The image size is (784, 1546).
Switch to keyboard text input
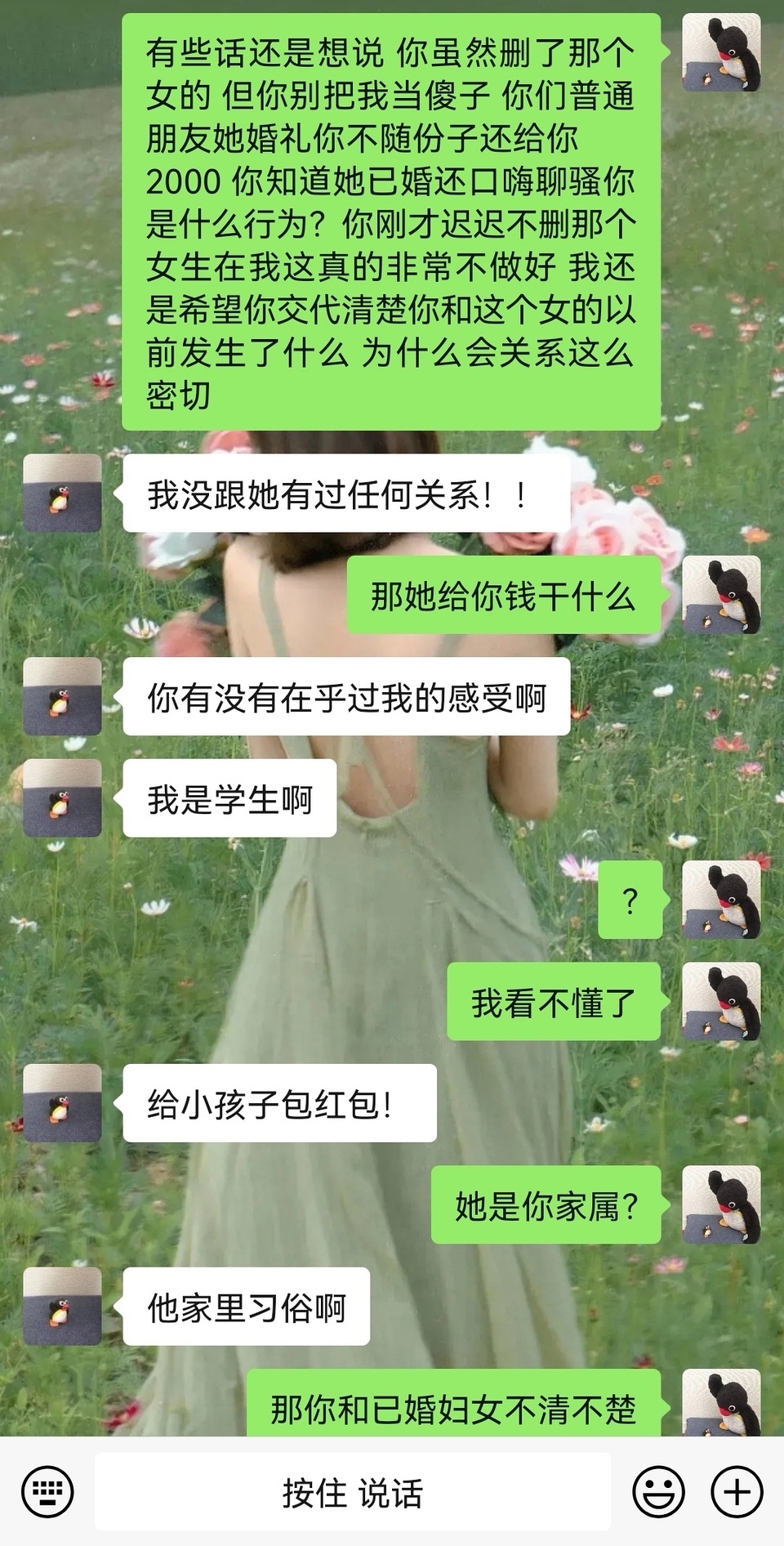point(47,1492)
